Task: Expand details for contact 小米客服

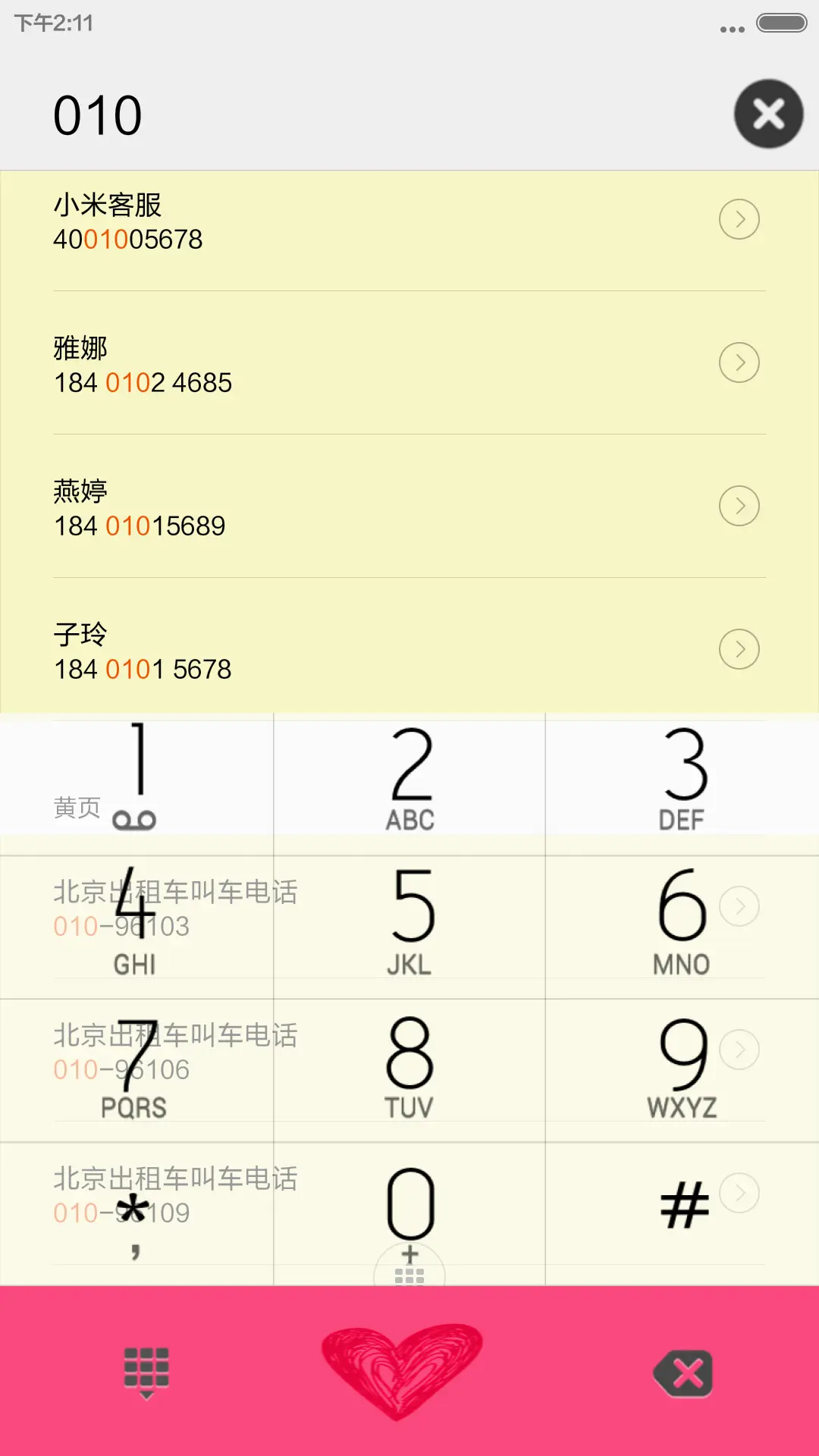Action: point(739,219)
